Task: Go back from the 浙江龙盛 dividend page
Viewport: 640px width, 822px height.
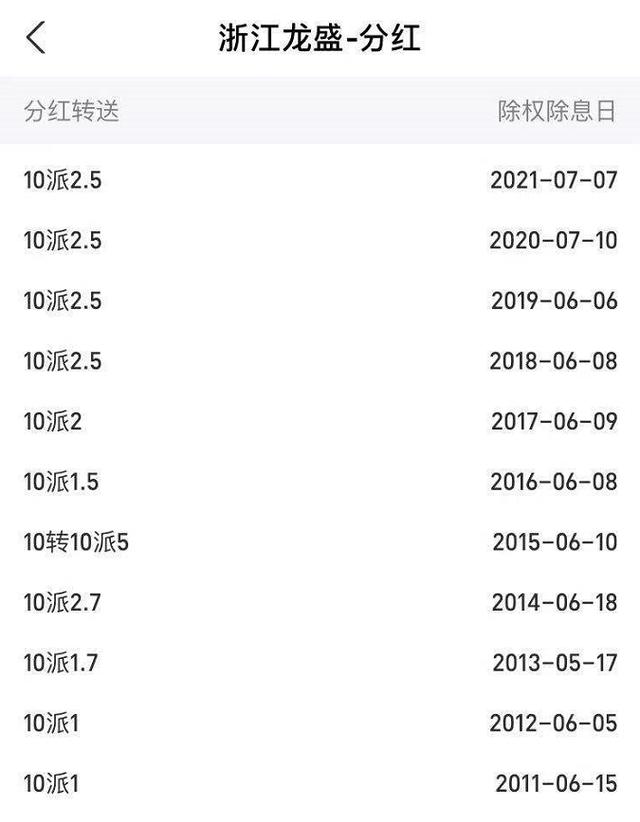Action: pos(36,38)
